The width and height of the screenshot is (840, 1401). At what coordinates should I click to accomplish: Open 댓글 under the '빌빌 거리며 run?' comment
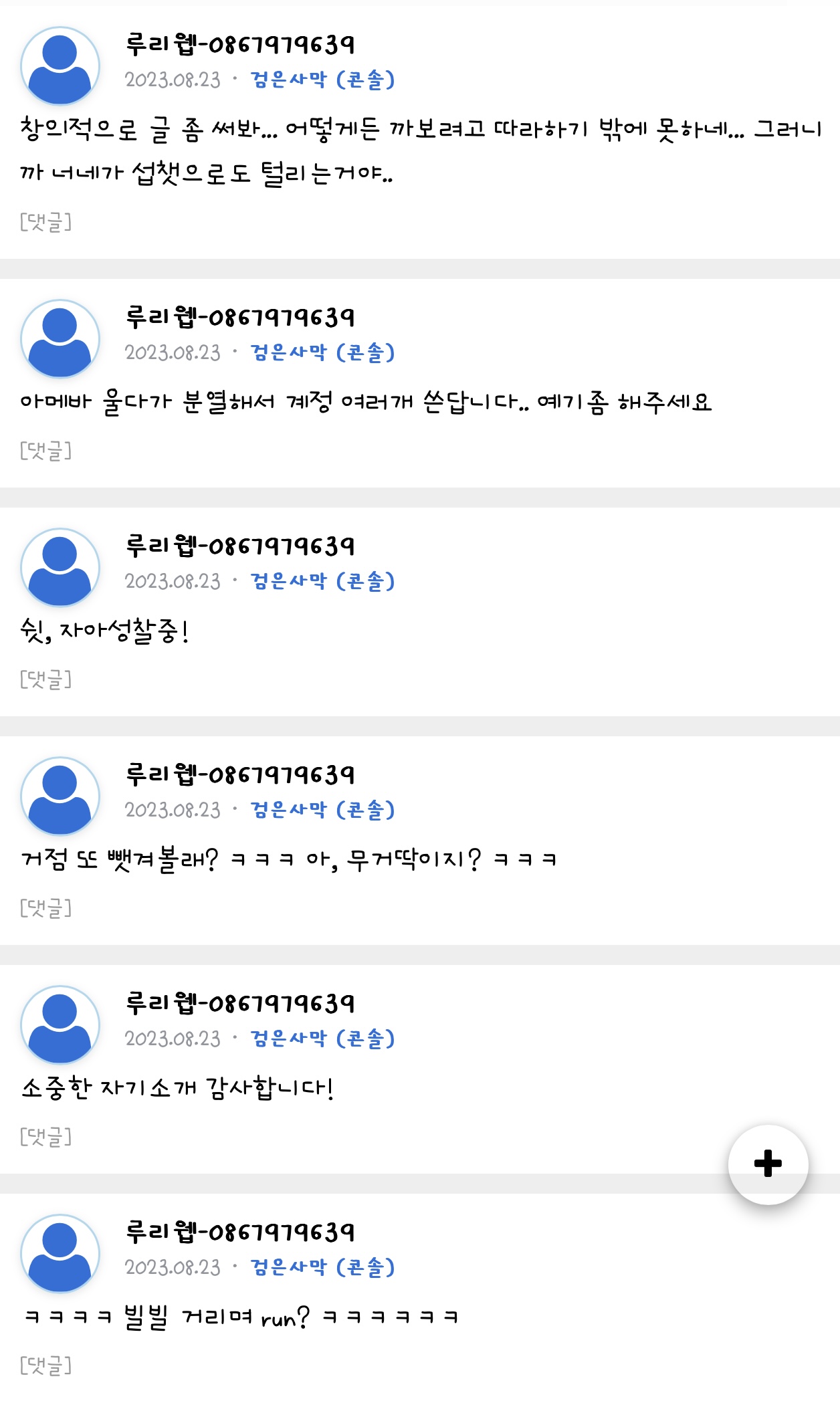(45, 1365)
